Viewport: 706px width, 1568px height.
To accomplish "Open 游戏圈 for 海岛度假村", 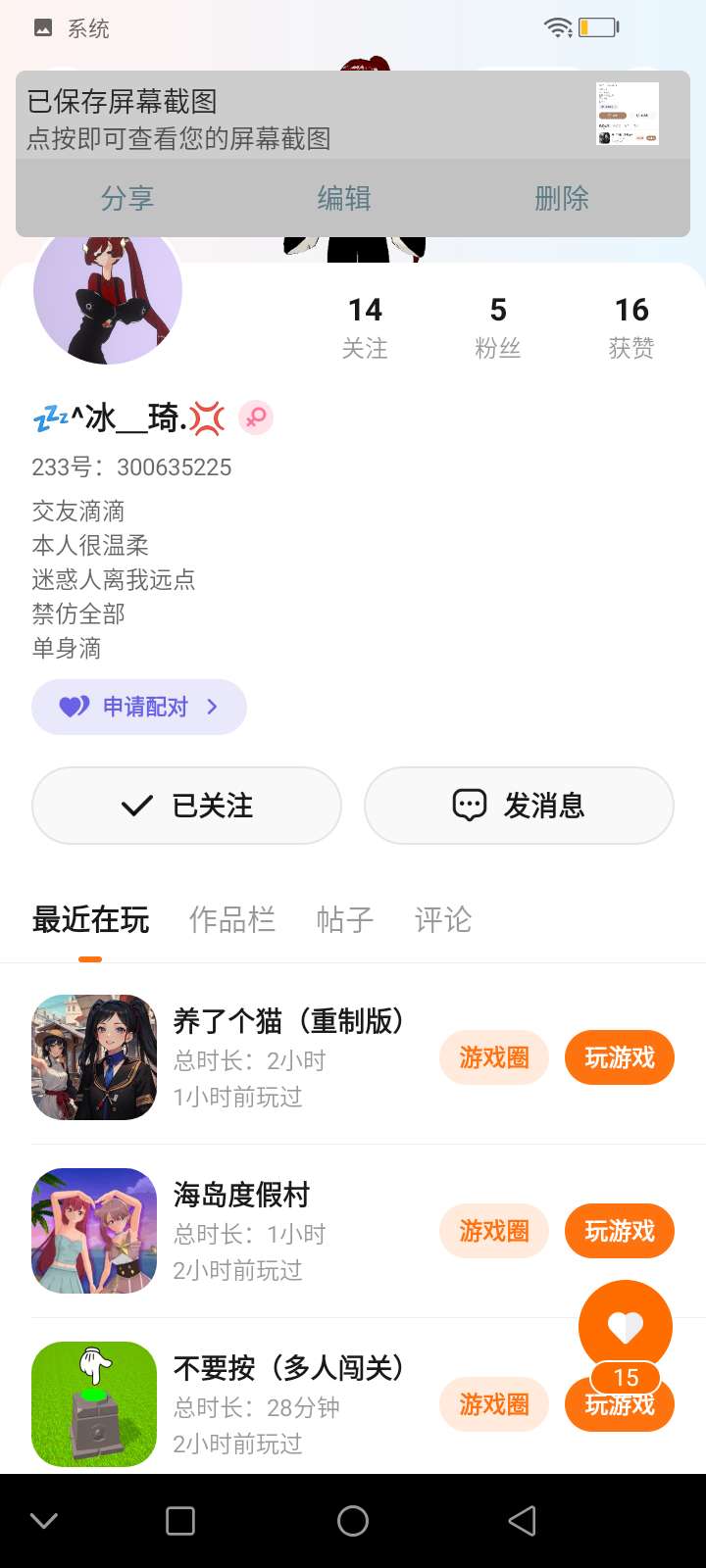I will pos(494,1231).
